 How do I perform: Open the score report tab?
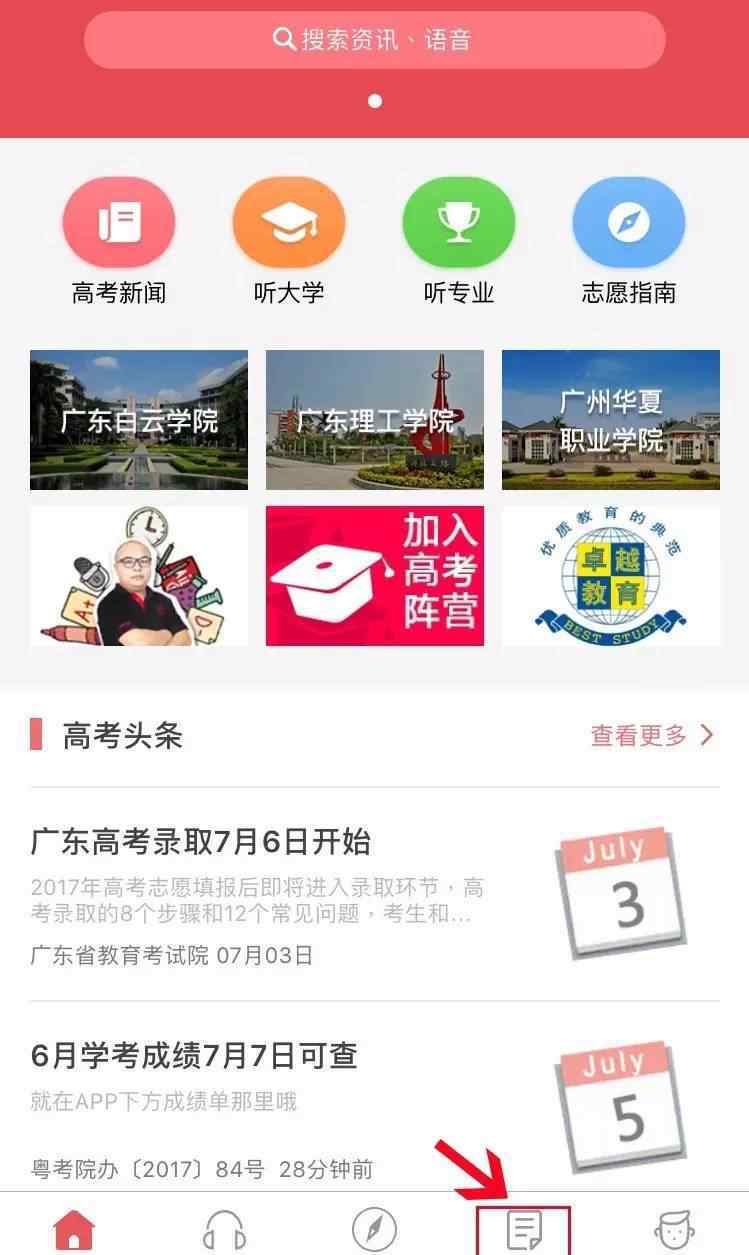(x=524, y=1230)
